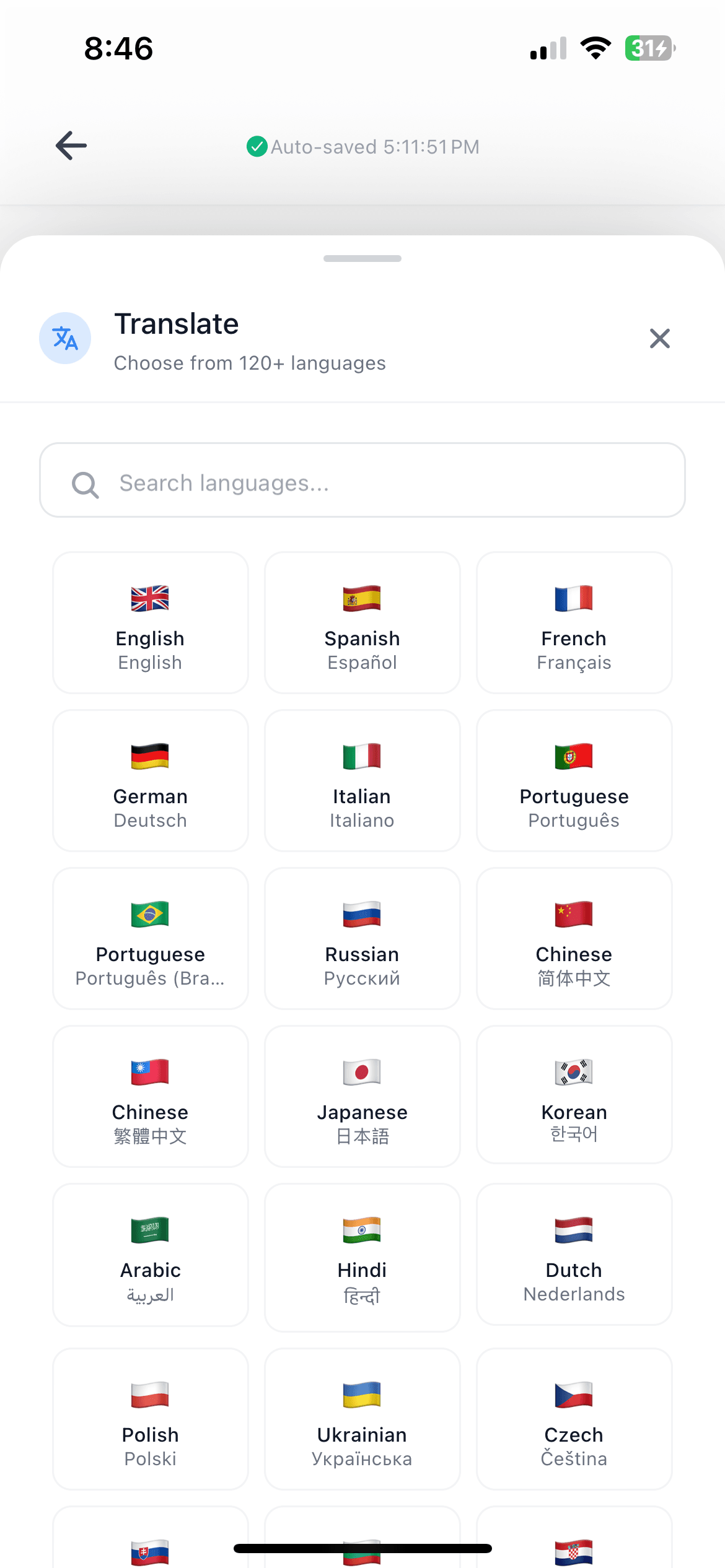Select Japanese (日本語)
725x1568 pixels.
(362, 1097)
